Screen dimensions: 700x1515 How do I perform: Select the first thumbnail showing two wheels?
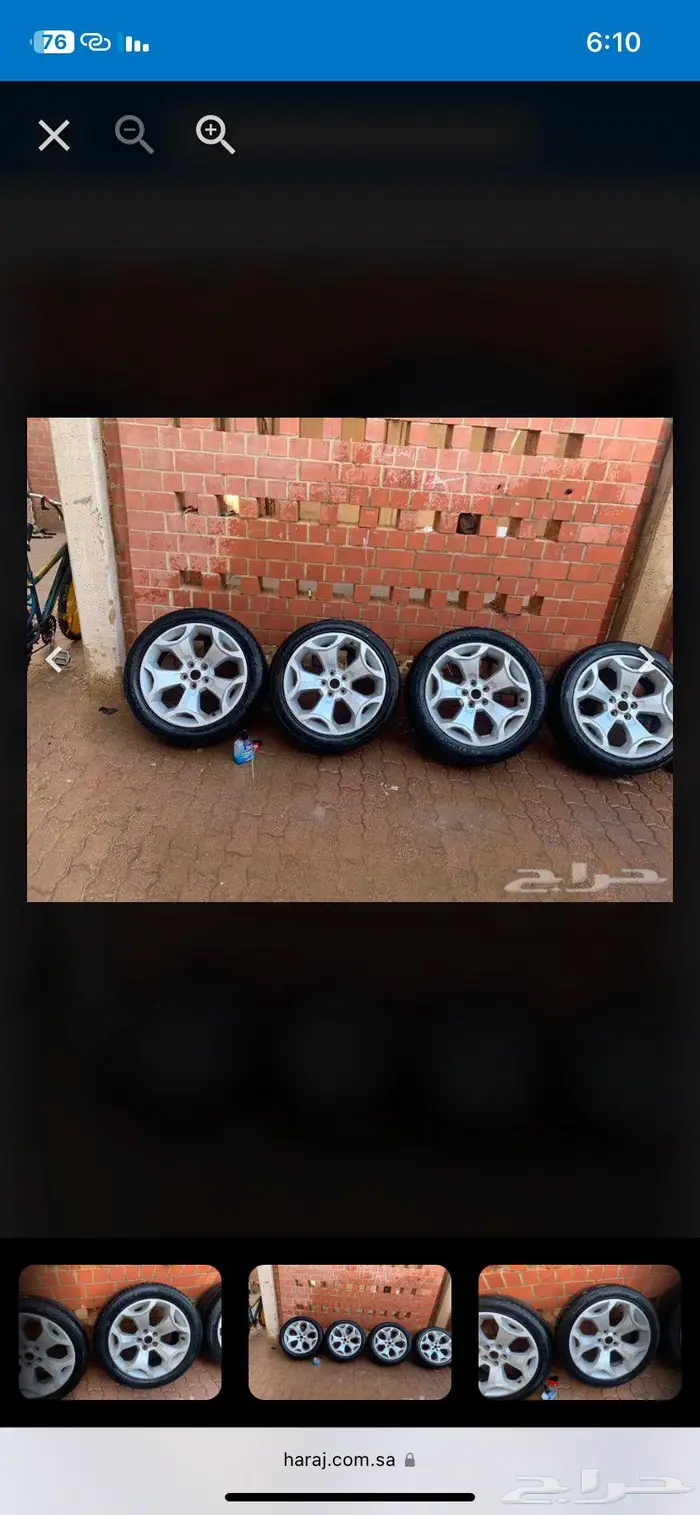click(x=120, y=1331)
